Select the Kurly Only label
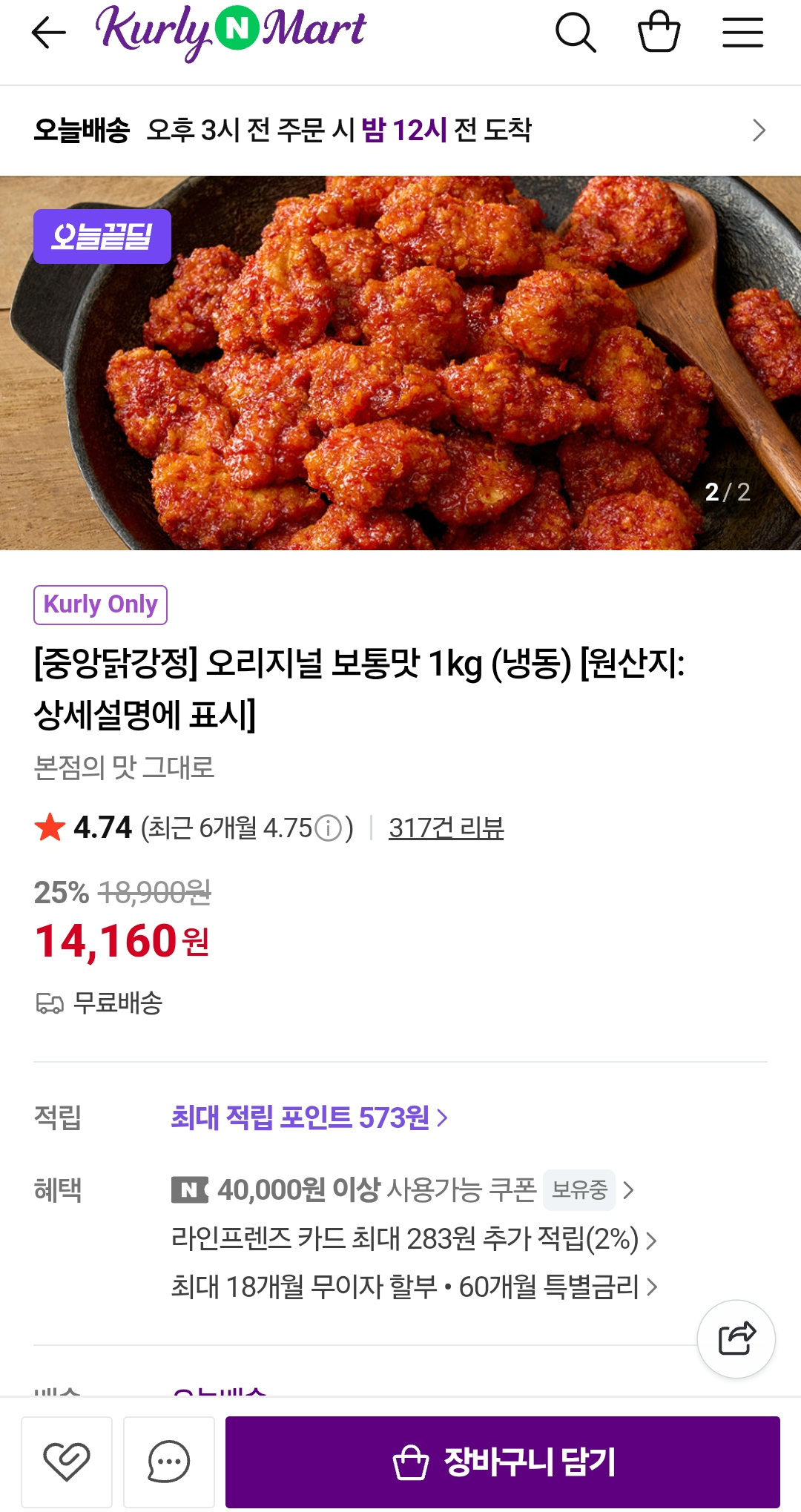801x1512 pixels. [102, 604]
